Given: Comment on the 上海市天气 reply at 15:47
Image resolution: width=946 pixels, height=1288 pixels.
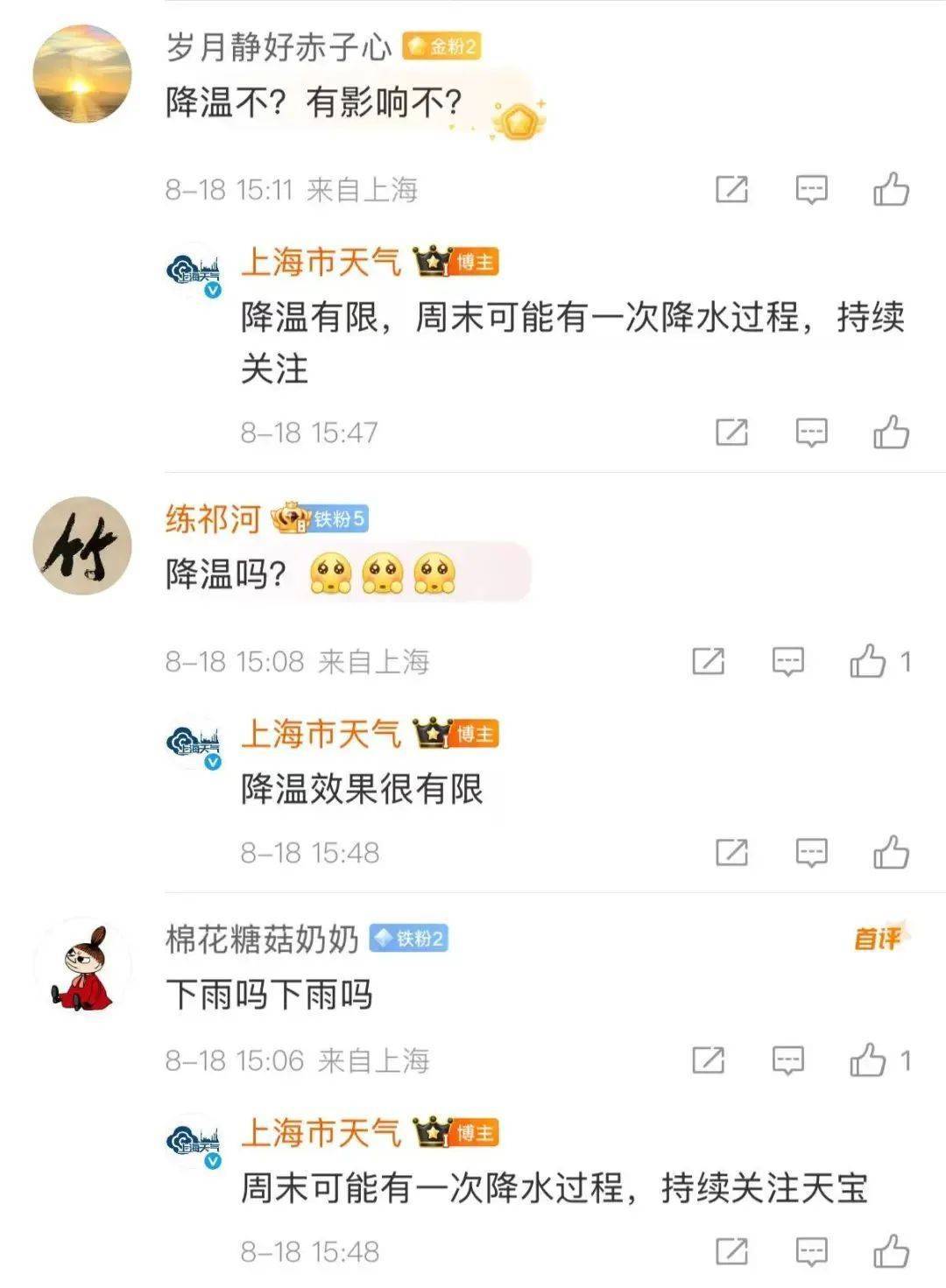Looking at the screenshot, I should pyautogui.click(x=811, y=433).
